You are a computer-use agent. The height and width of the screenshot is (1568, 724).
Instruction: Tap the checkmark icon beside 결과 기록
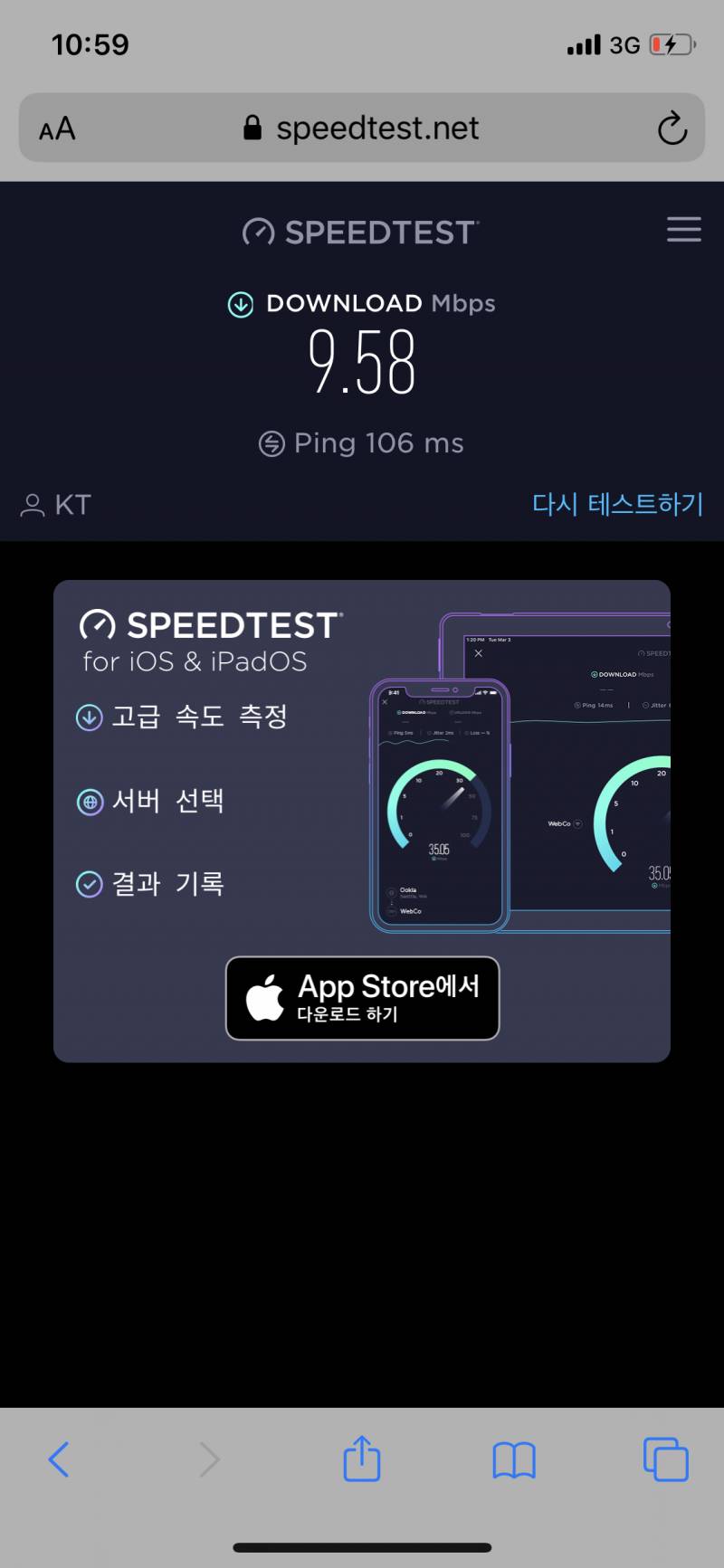click(90, 883)
